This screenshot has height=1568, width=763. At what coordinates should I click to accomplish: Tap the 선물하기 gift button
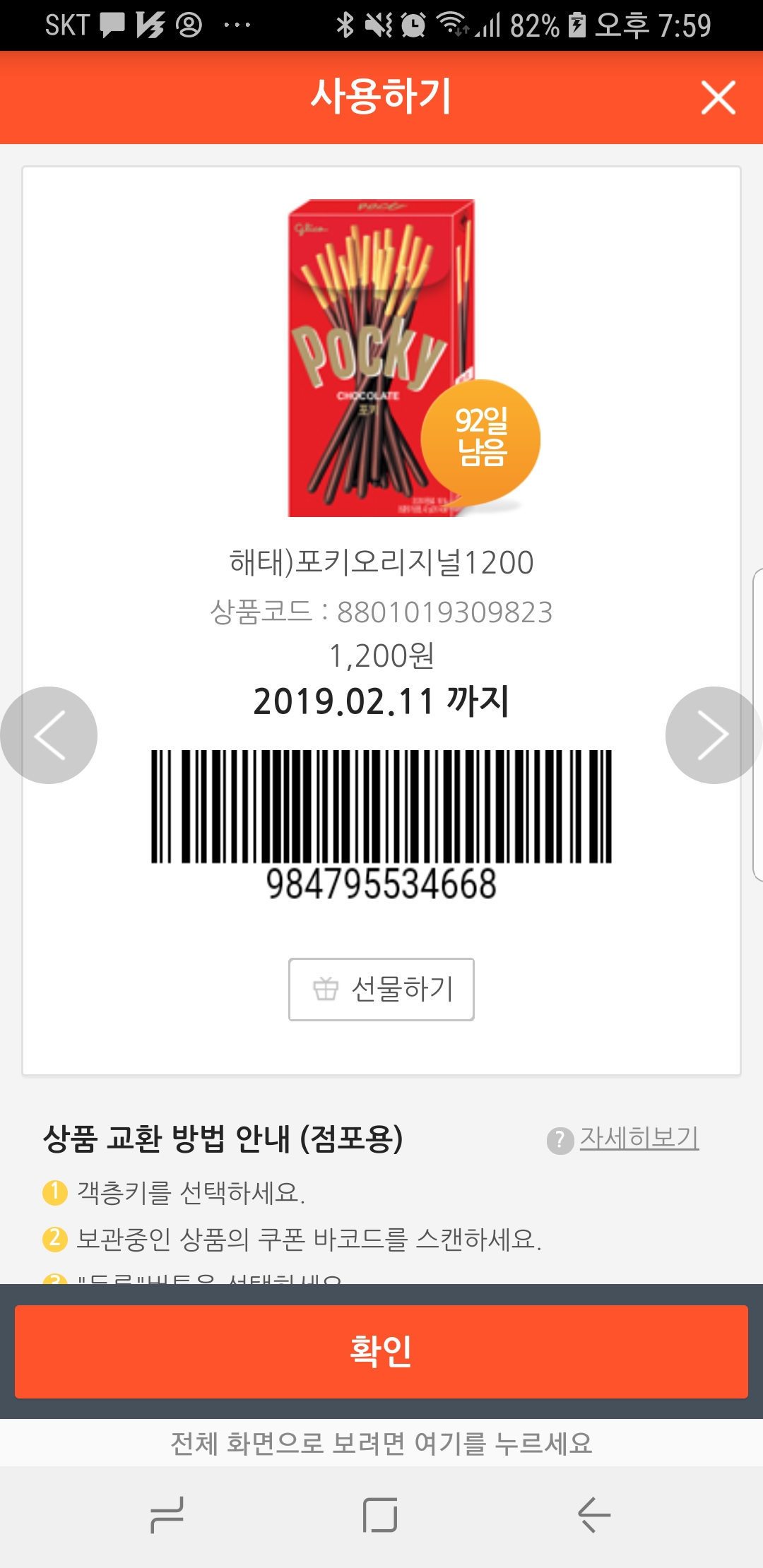tap(381, 989)
